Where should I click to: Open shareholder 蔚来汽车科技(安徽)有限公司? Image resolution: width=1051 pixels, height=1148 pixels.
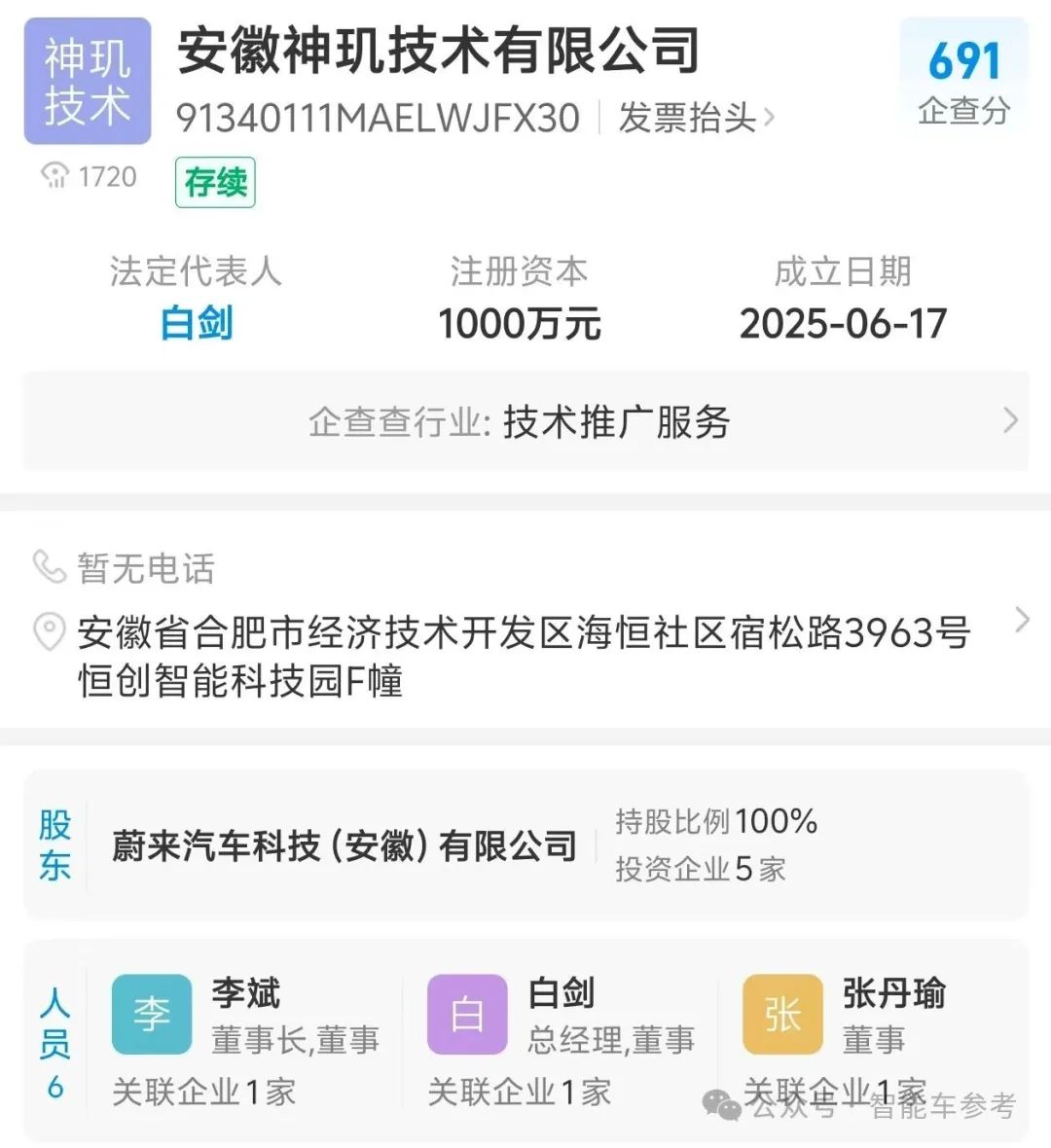click(344, 846)
